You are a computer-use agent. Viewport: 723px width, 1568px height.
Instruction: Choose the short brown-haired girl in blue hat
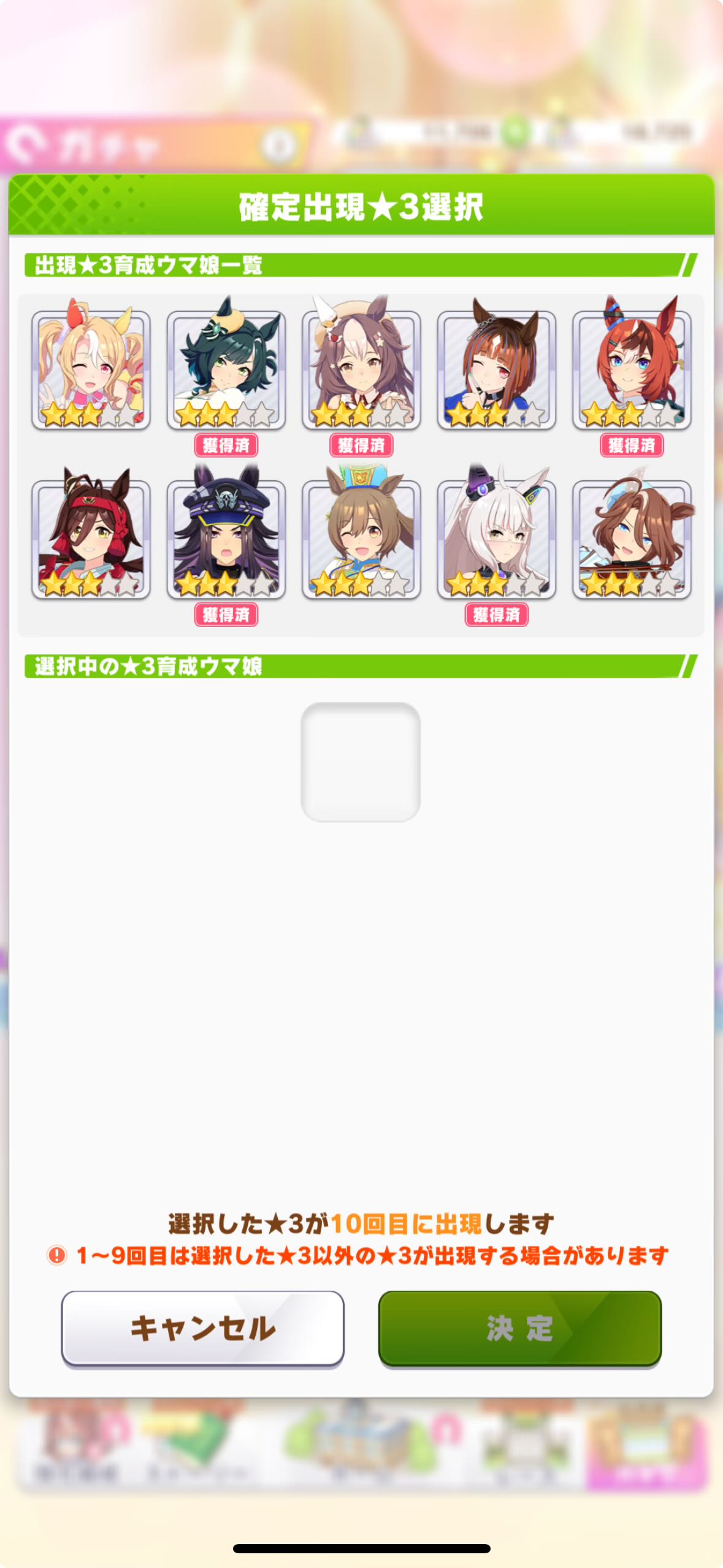[361, 539]
